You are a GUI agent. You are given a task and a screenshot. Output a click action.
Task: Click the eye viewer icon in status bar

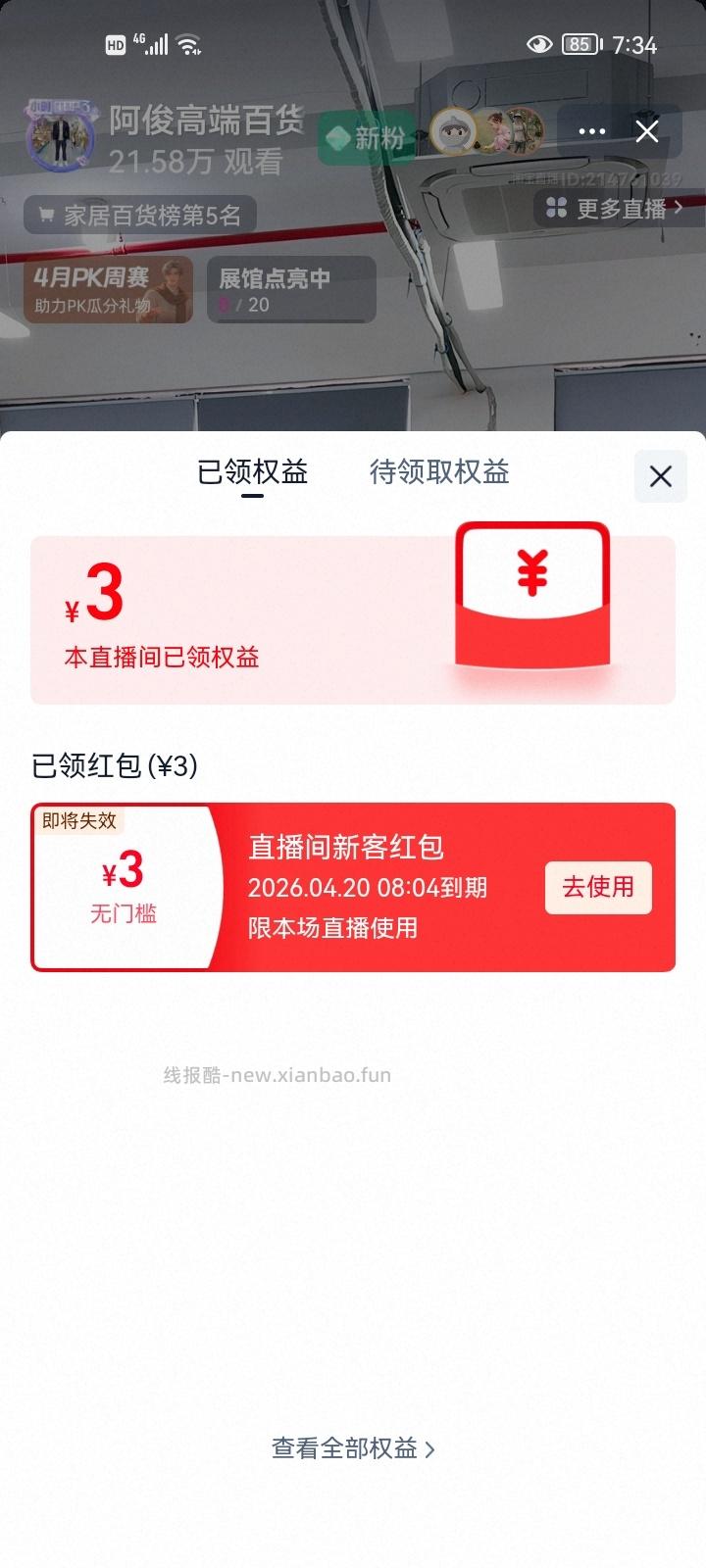(x=538, y=44)
